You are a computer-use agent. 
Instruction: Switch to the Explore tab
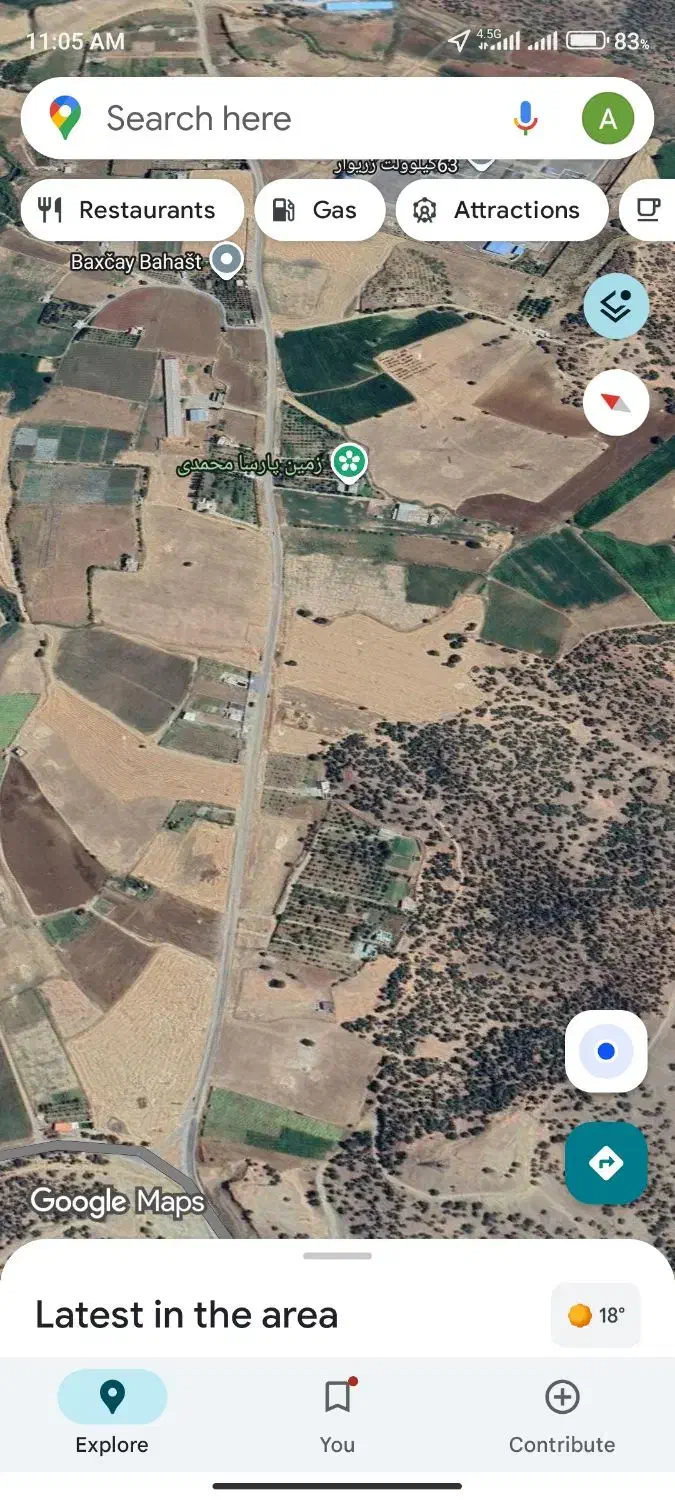click(112, 1412)
